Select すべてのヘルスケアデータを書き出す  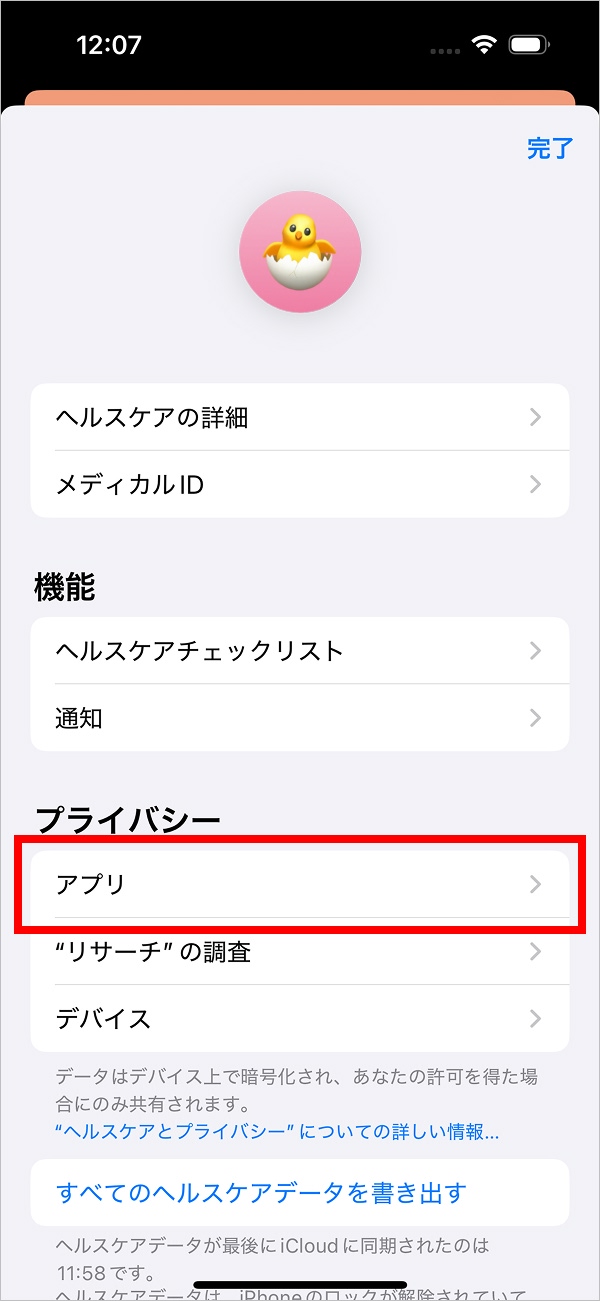pos(262,1193)
